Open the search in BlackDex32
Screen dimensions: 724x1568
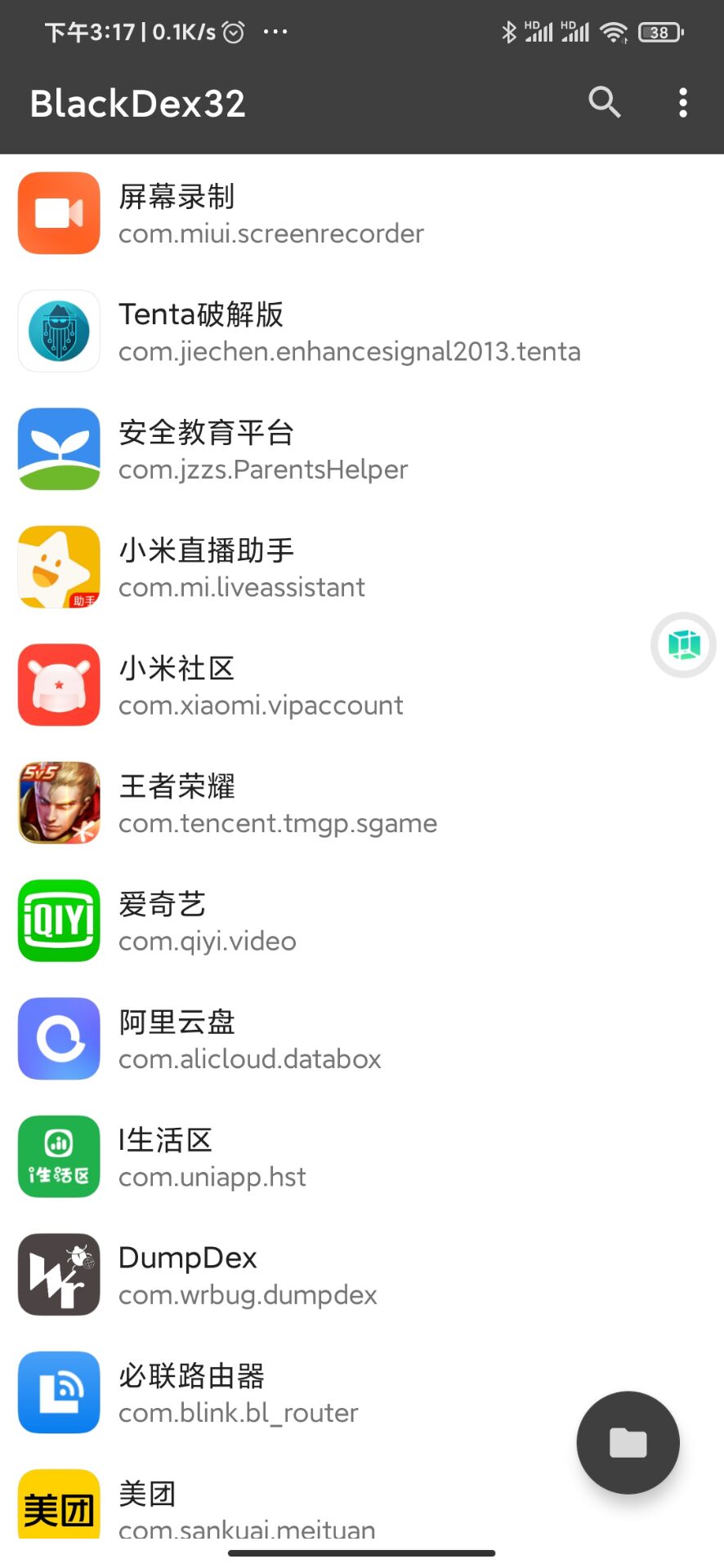605,101
